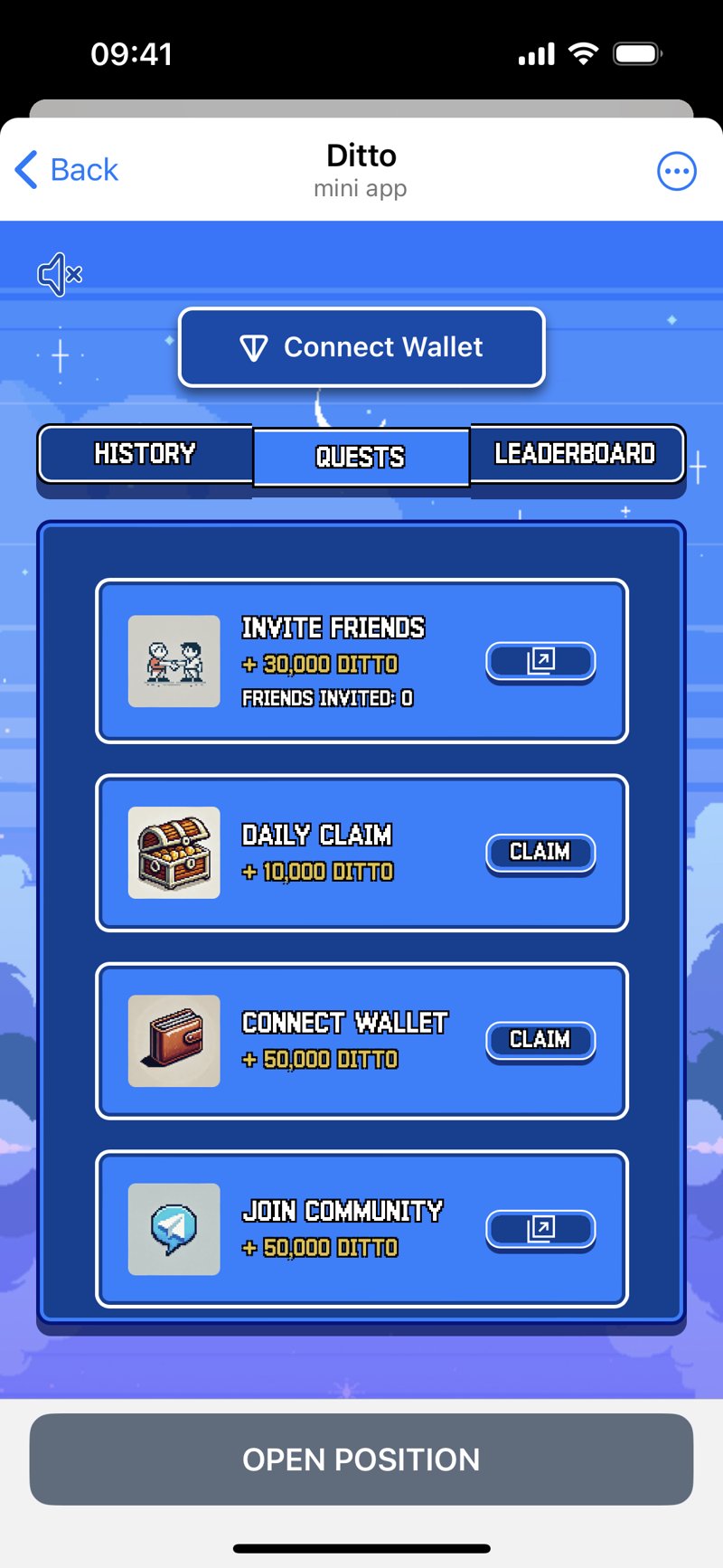Screen dimensions: 723x1568
Task: Select the QUESTS tab
Action: click(x=361, y=457)
